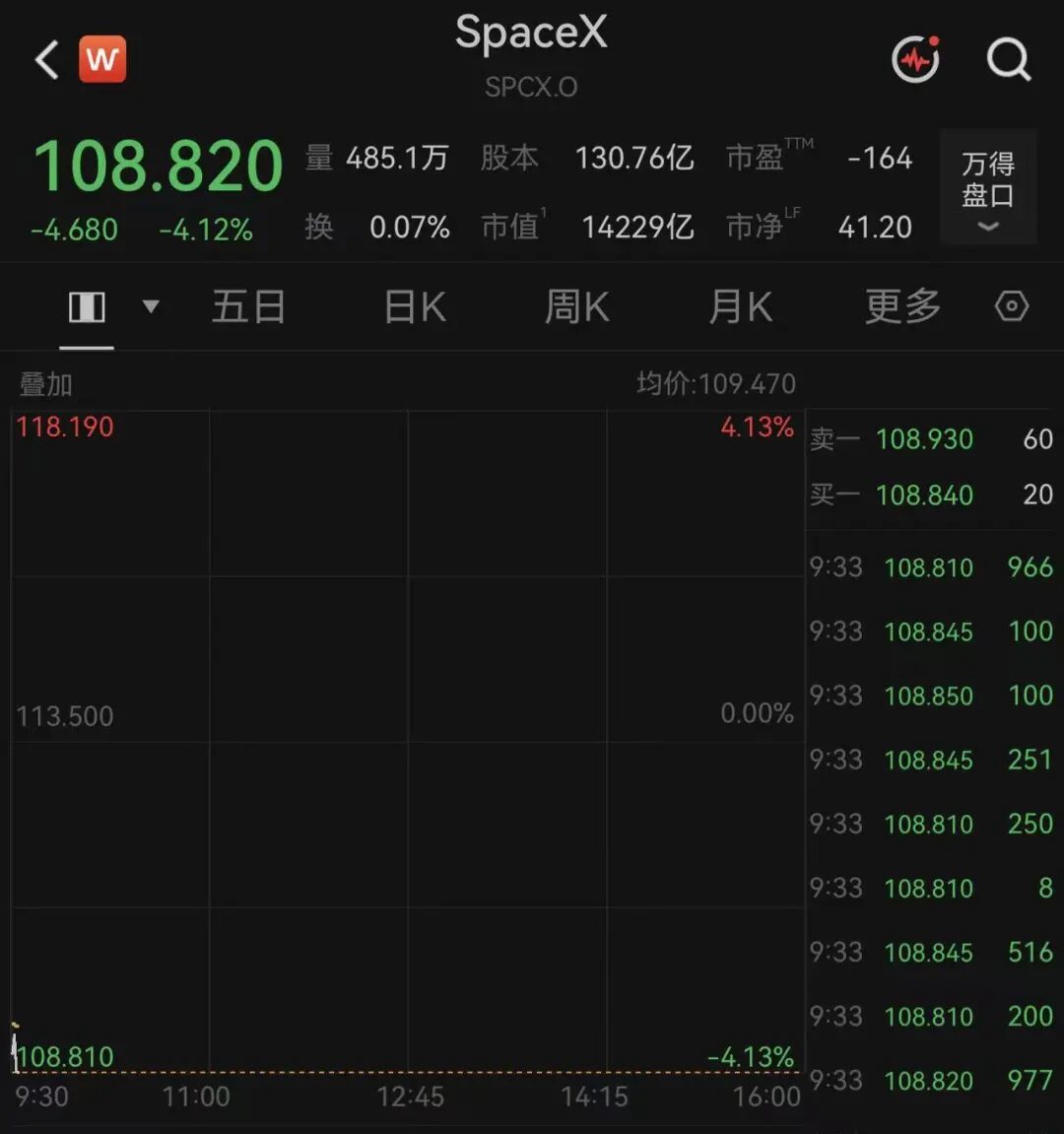Viewport: 1064px width, 1134px height.
Task: Switch to the 日K chart
Action: click(415, 306)
